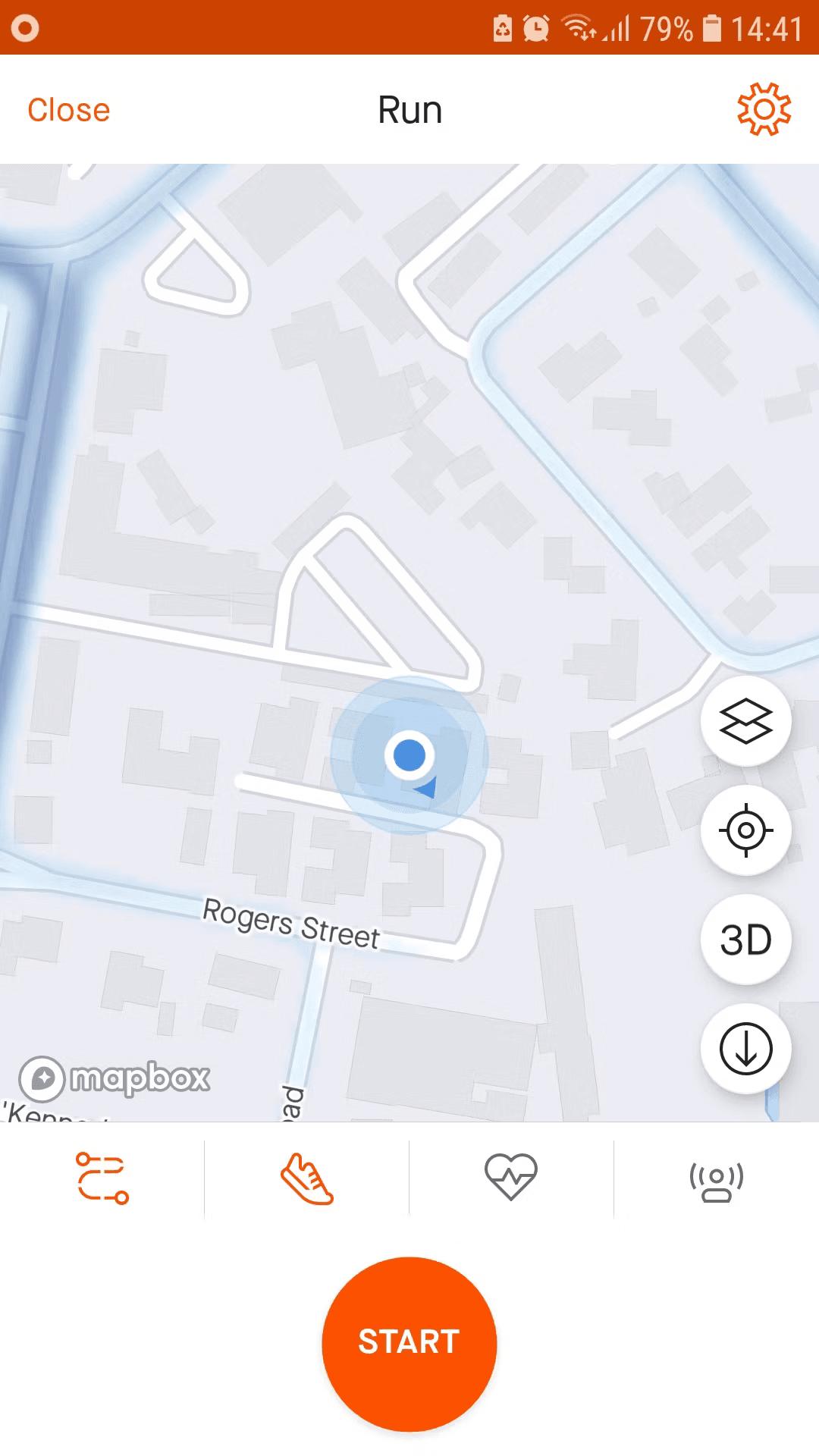Screen dimensions: 819x1456
Task: Open the routes selector
Action: 102,1178
